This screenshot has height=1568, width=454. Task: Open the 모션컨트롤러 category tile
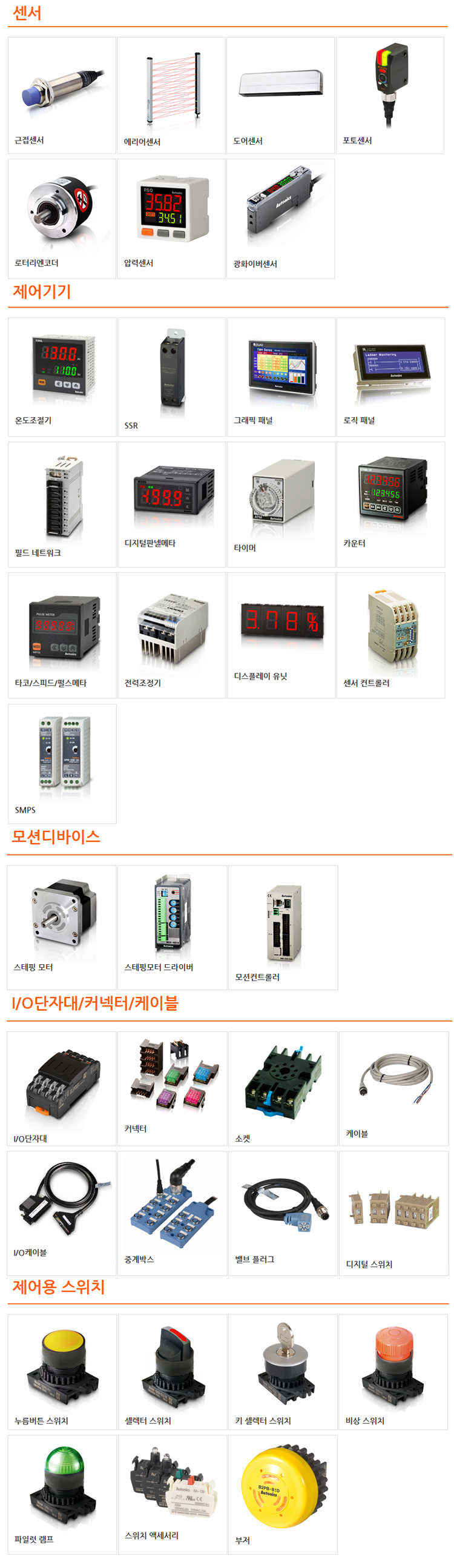point(283,927)
